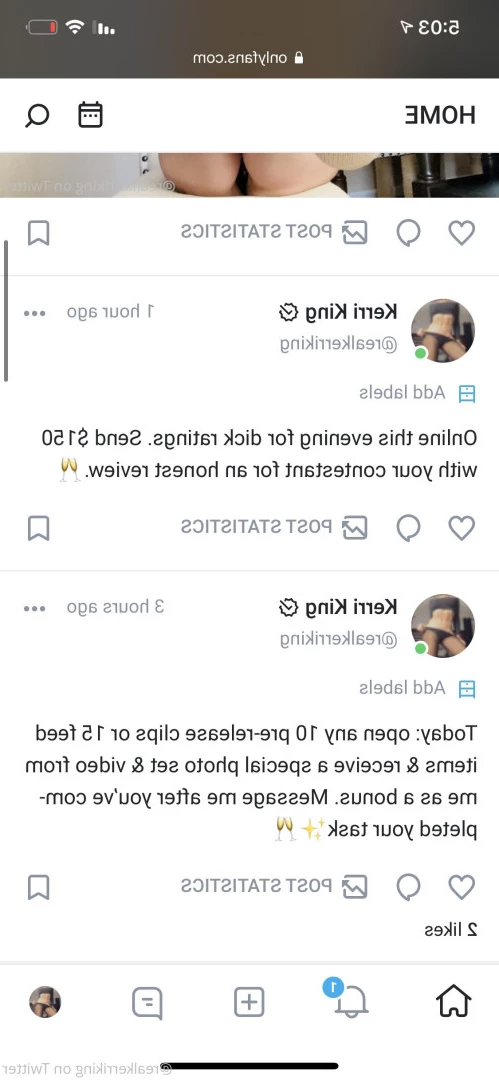499x1080 pixels.
Task: Open the search magnifier in the header
Action: (x=37, y=115)
